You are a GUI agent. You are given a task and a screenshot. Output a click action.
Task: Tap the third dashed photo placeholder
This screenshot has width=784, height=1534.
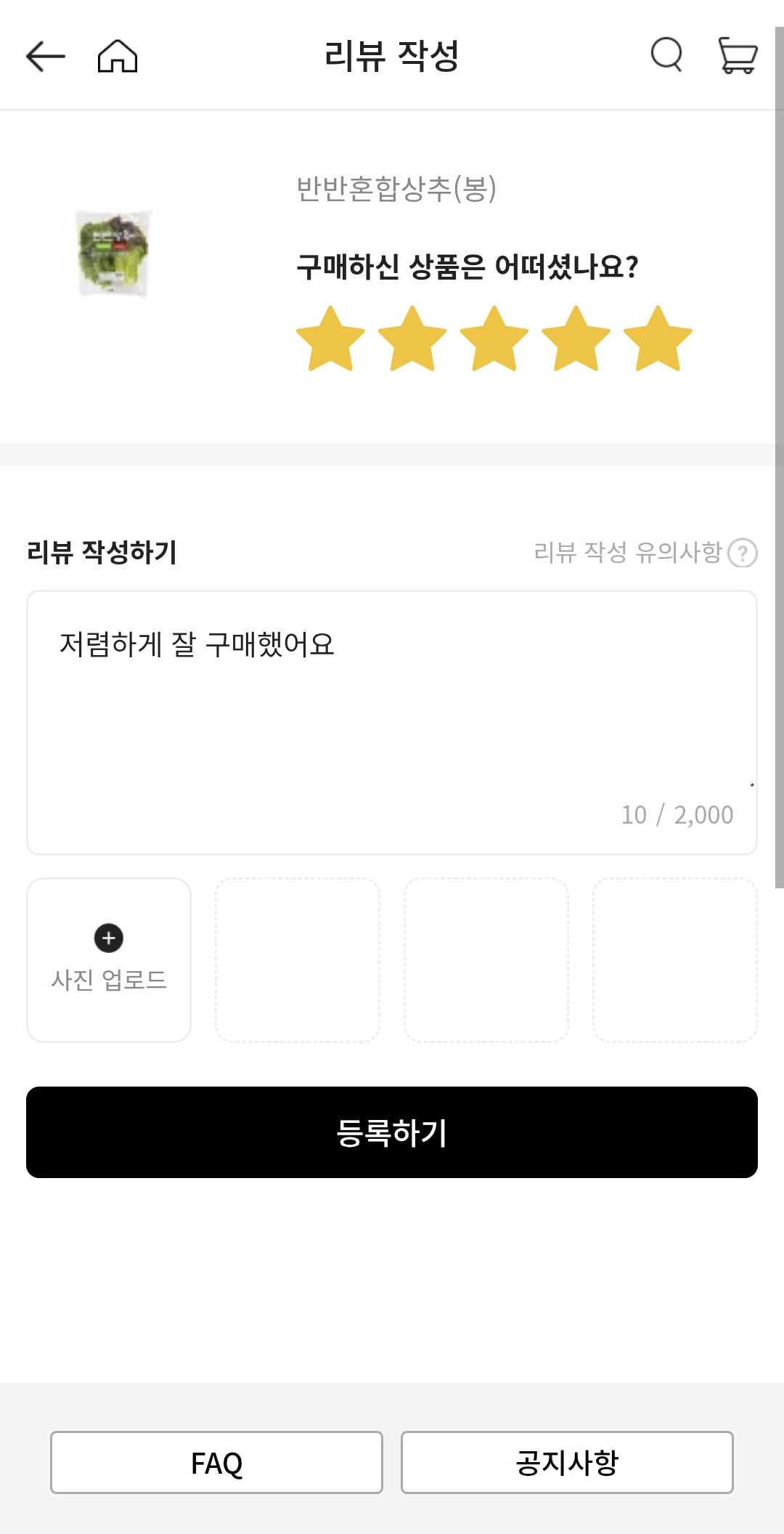[x=488, y=959]
